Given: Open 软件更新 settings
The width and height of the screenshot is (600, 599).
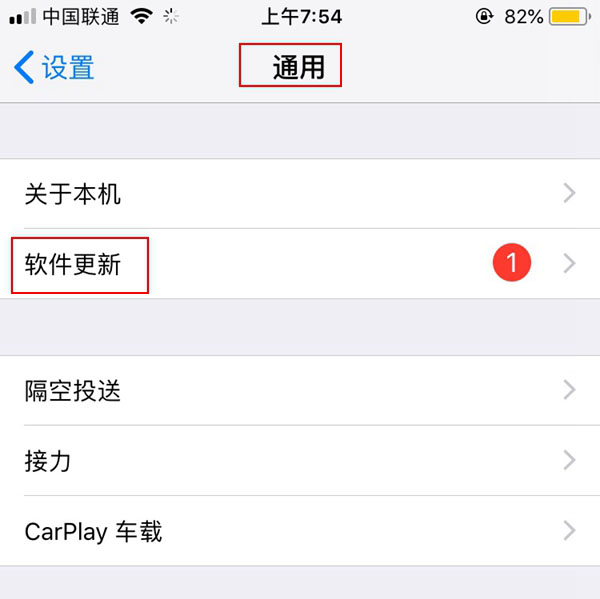Looking at the screenshot, I should pyautogui.click(x=300, y=264).
